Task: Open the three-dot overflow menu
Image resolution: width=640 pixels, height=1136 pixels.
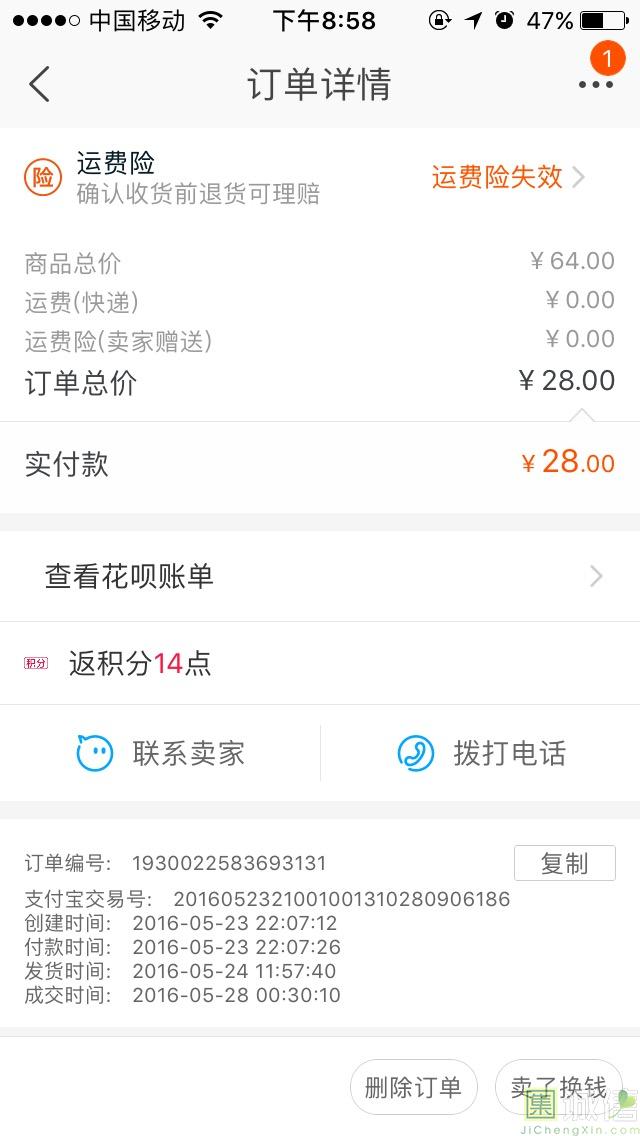Action: pos(596,85)
